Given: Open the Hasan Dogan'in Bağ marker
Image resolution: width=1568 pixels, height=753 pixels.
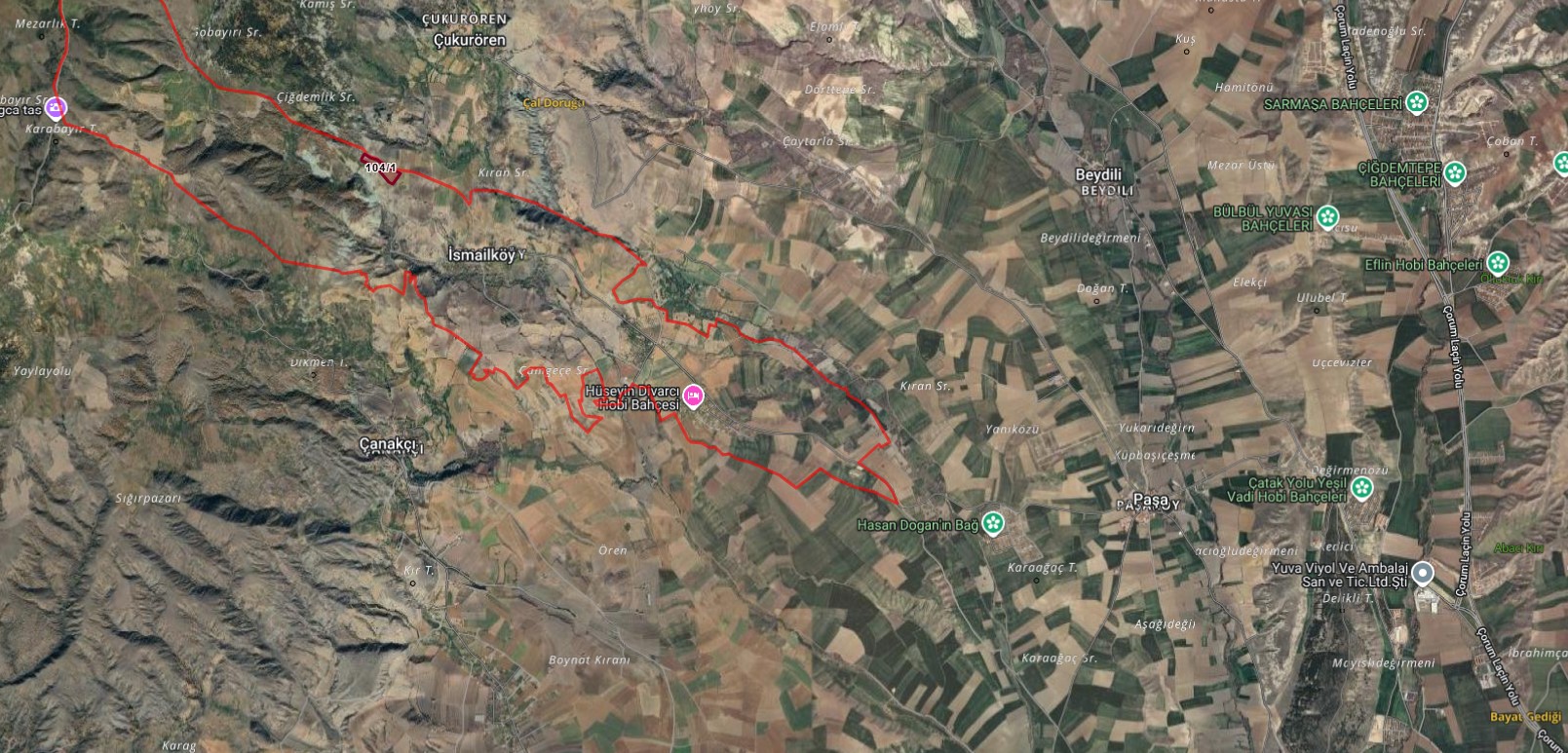Looking at the screenshot, I should 993,524.
